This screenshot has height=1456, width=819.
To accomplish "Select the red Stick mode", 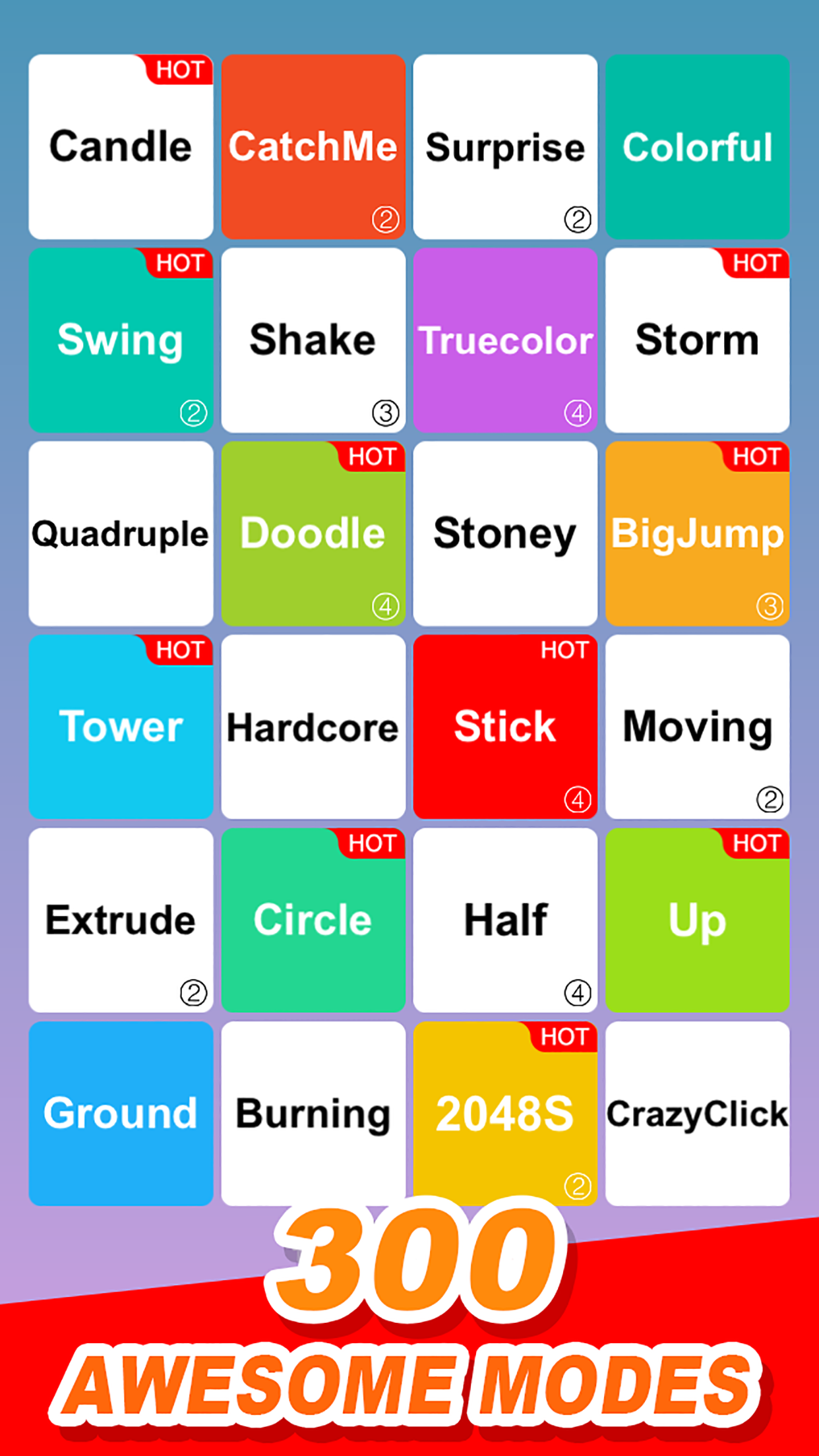I will click(x=505, y=727).
